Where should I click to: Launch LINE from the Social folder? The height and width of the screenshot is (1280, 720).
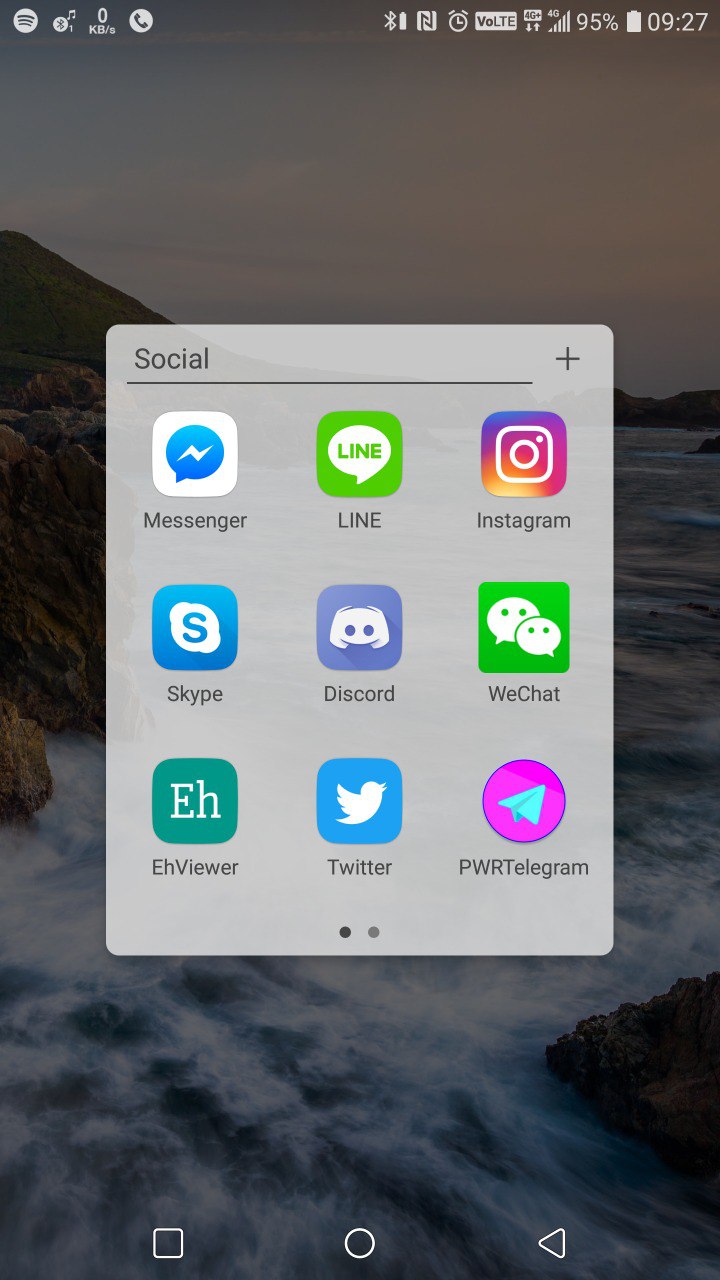359,455
